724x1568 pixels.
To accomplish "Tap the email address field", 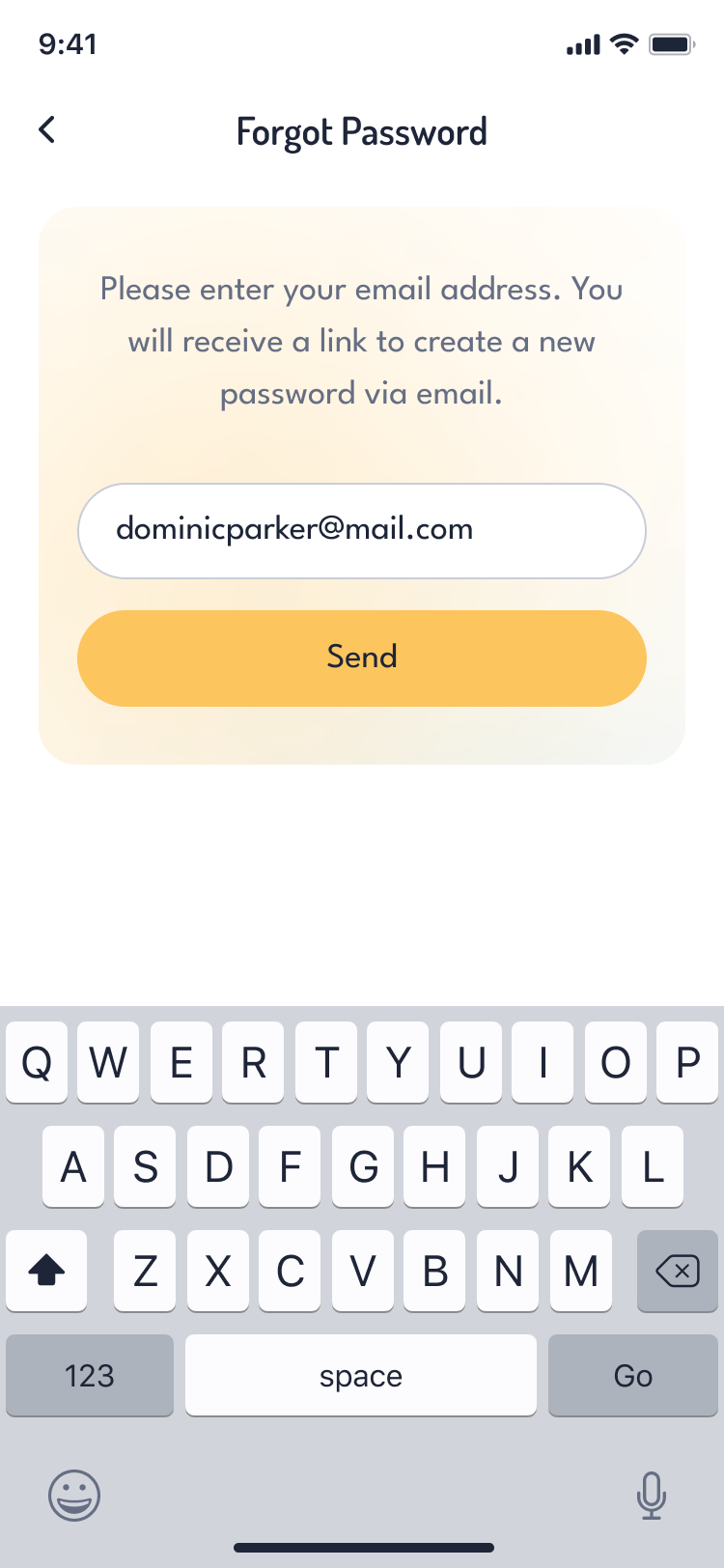I will 361,530.
